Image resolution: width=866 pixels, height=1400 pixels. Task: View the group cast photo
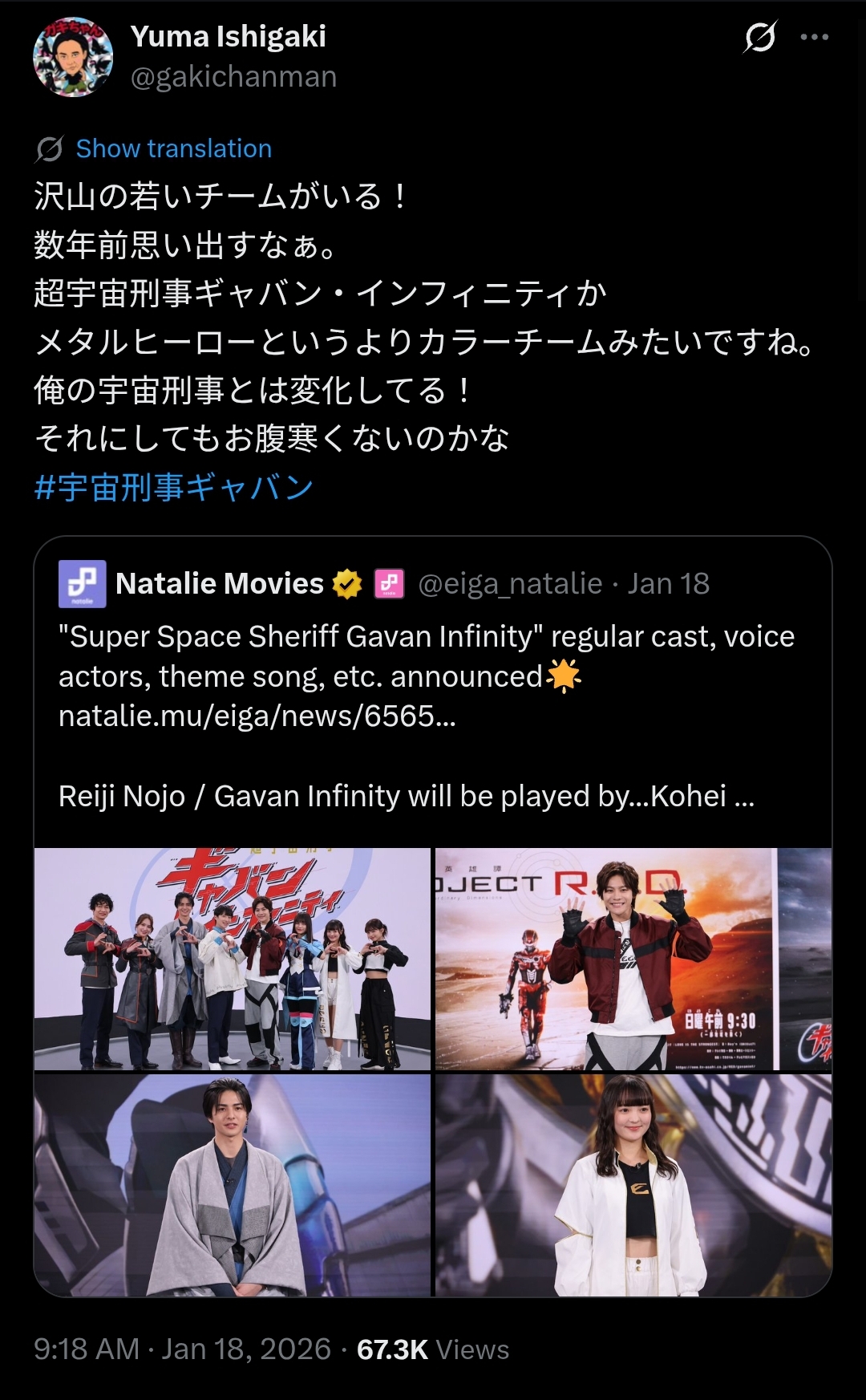coord(233,959)
